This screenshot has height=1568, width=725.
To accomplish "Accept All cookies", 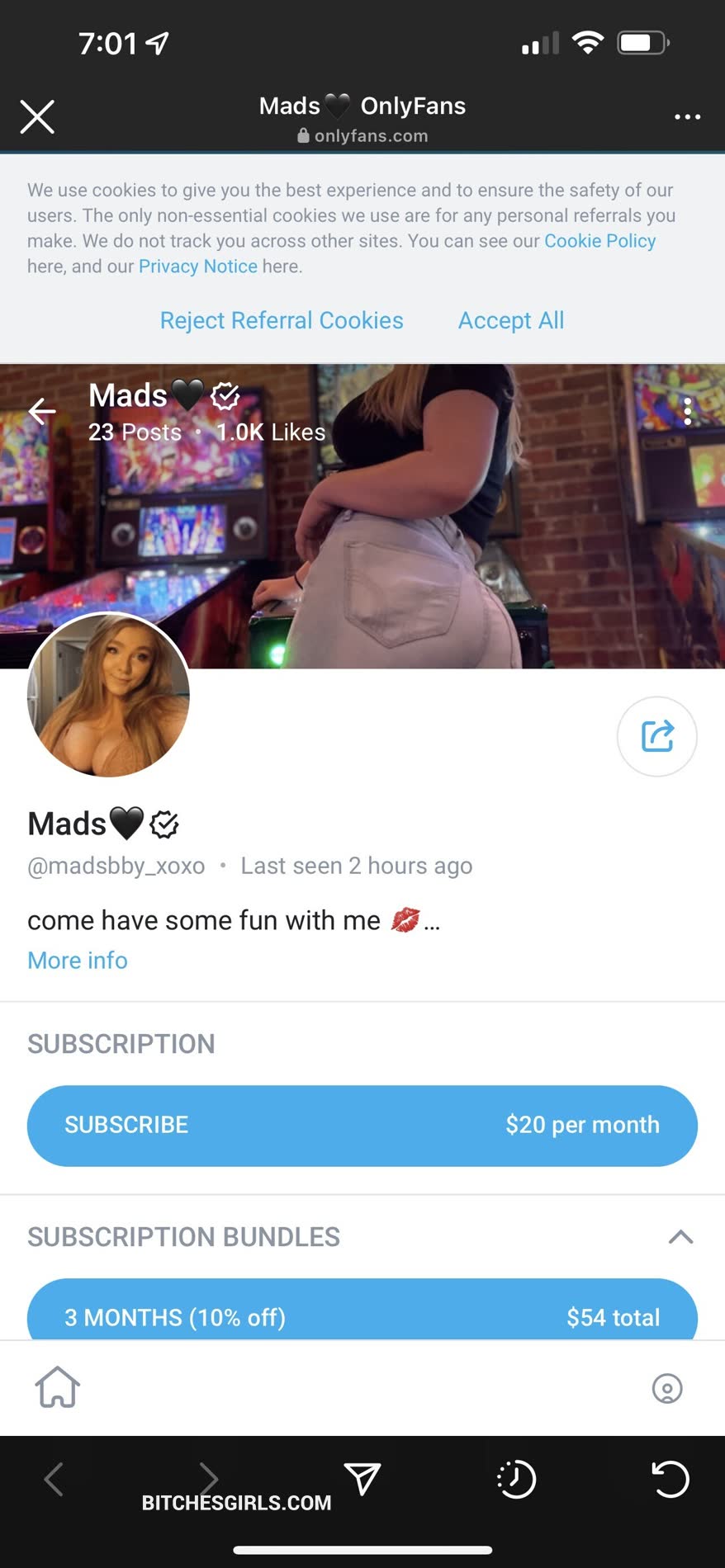I will pos(511,320).
